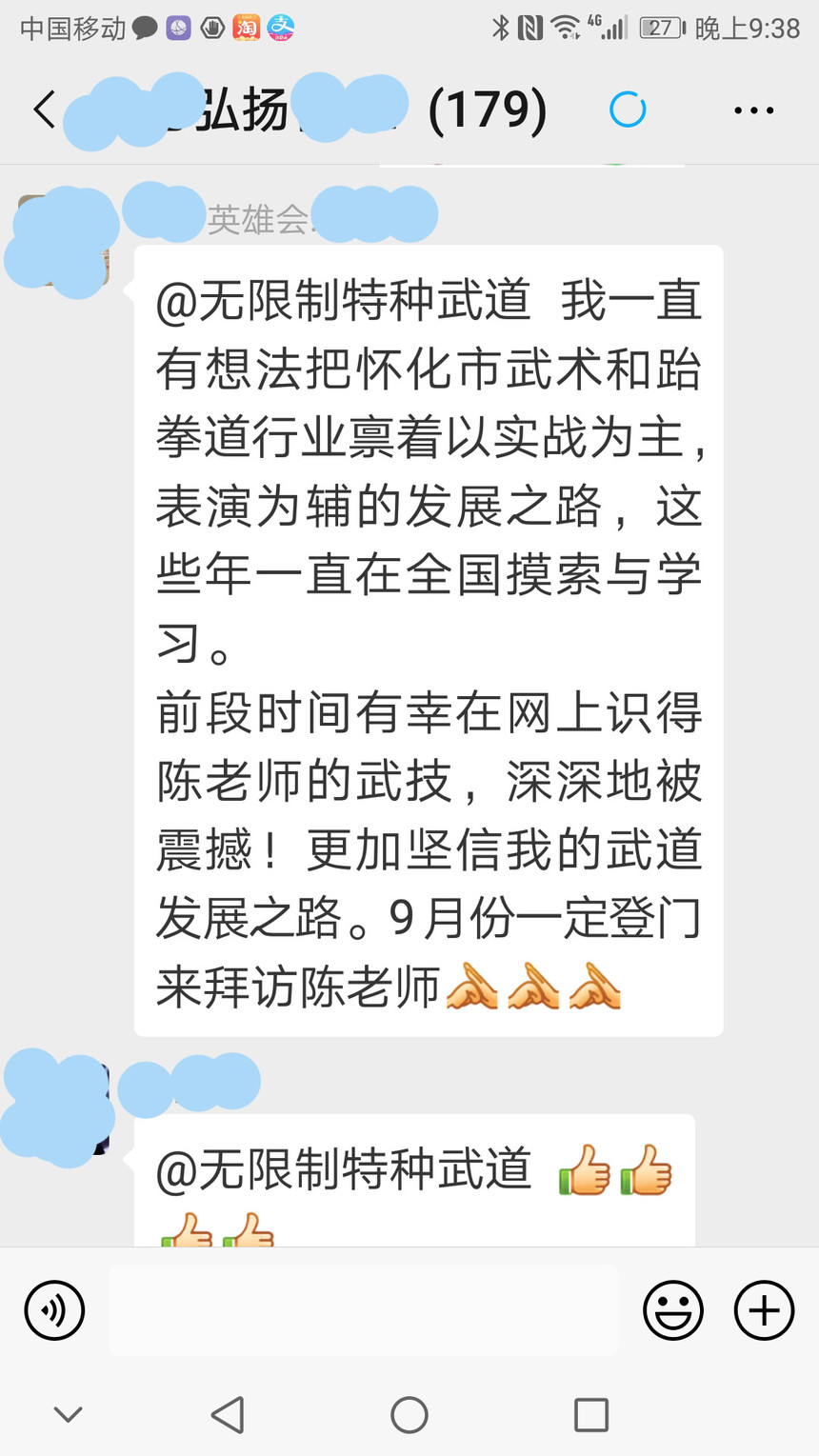Open the emoji picker
Viewport: 819px width, 1456px height.
672,1310
